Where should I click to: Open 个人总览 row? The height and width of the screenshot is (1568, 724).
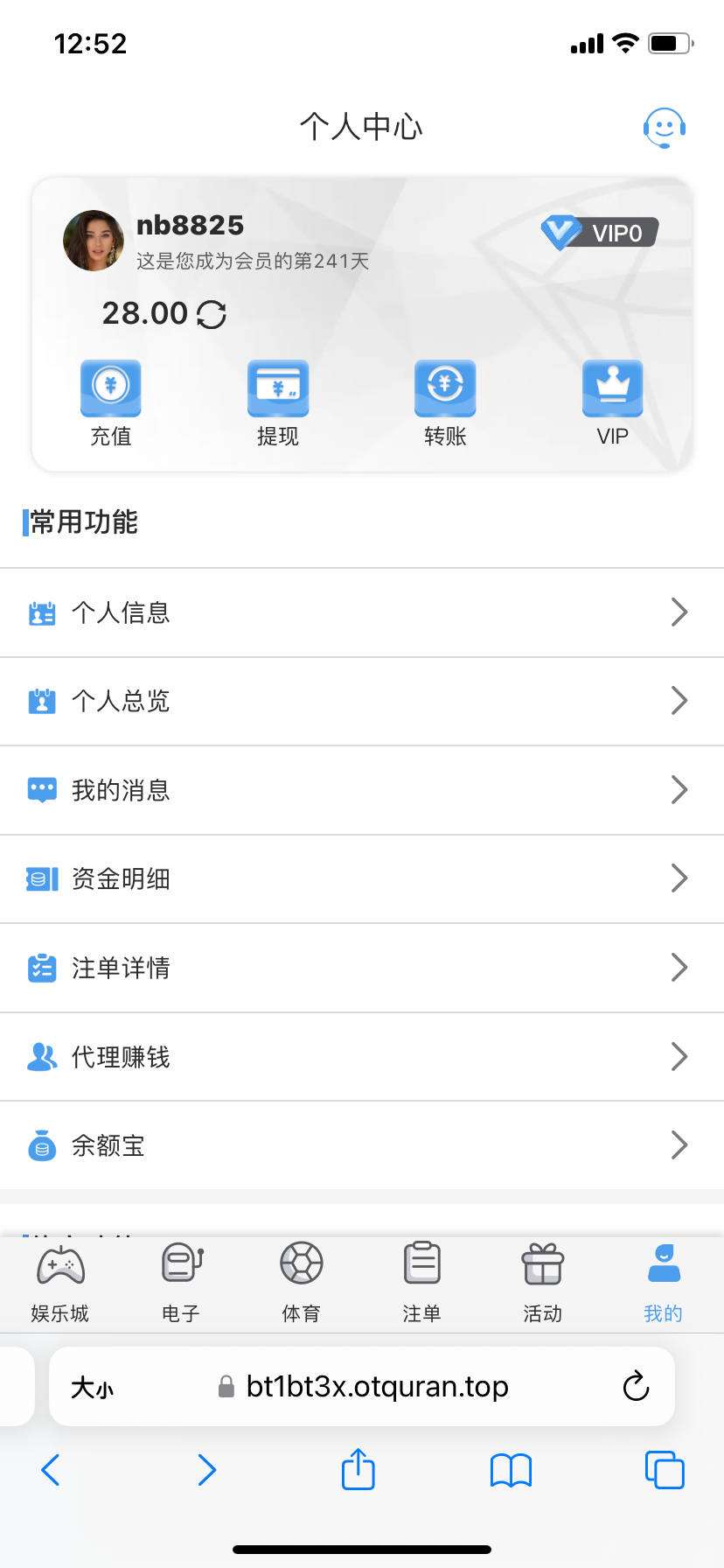pyautogui.click(x=362, y=701)
